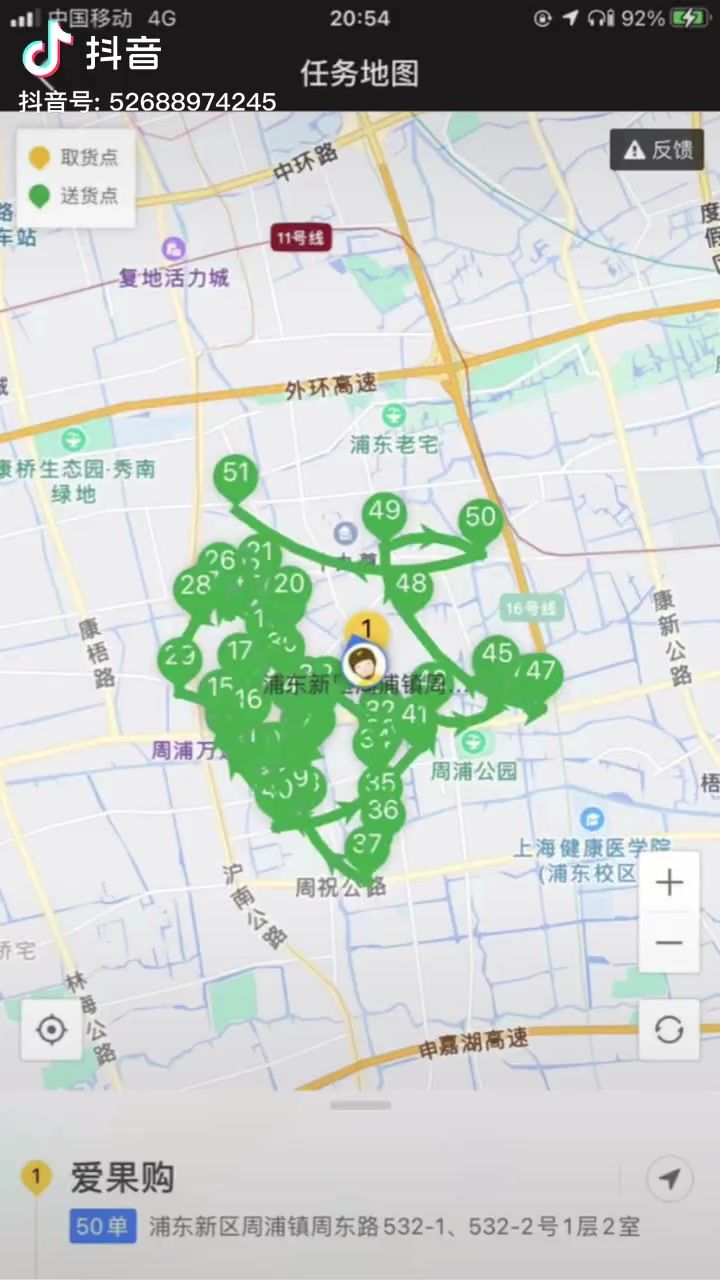Tap the 反馈 feedback button
Viewport: 720px width, 1280px height.
[657, 150]
